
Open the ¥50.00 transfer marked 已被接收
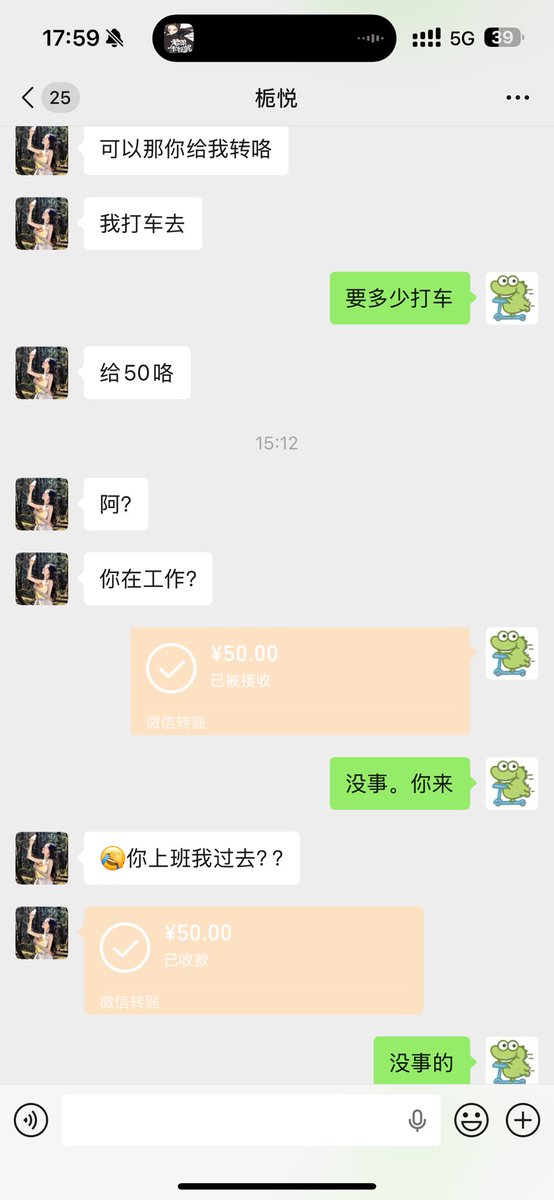point(300,681)
